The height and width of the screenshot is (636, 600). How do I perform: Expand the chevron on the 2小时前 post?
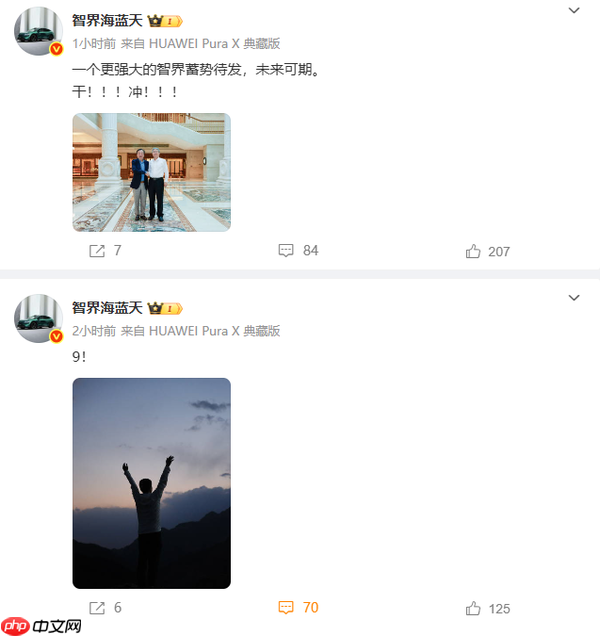coord(573,298)
